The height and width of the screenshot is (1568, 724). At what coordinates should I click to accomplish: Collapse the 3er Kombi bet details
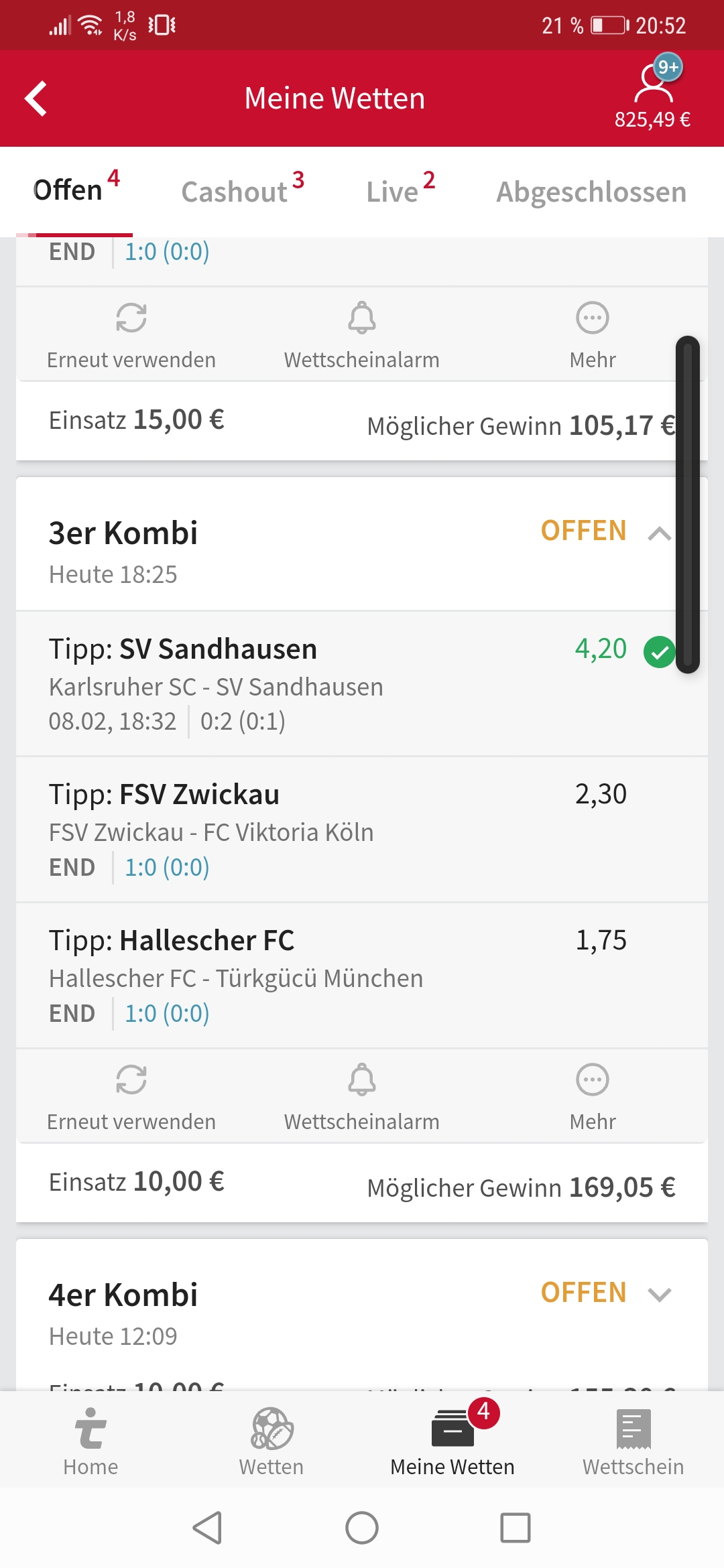click(x=660, y=533)
